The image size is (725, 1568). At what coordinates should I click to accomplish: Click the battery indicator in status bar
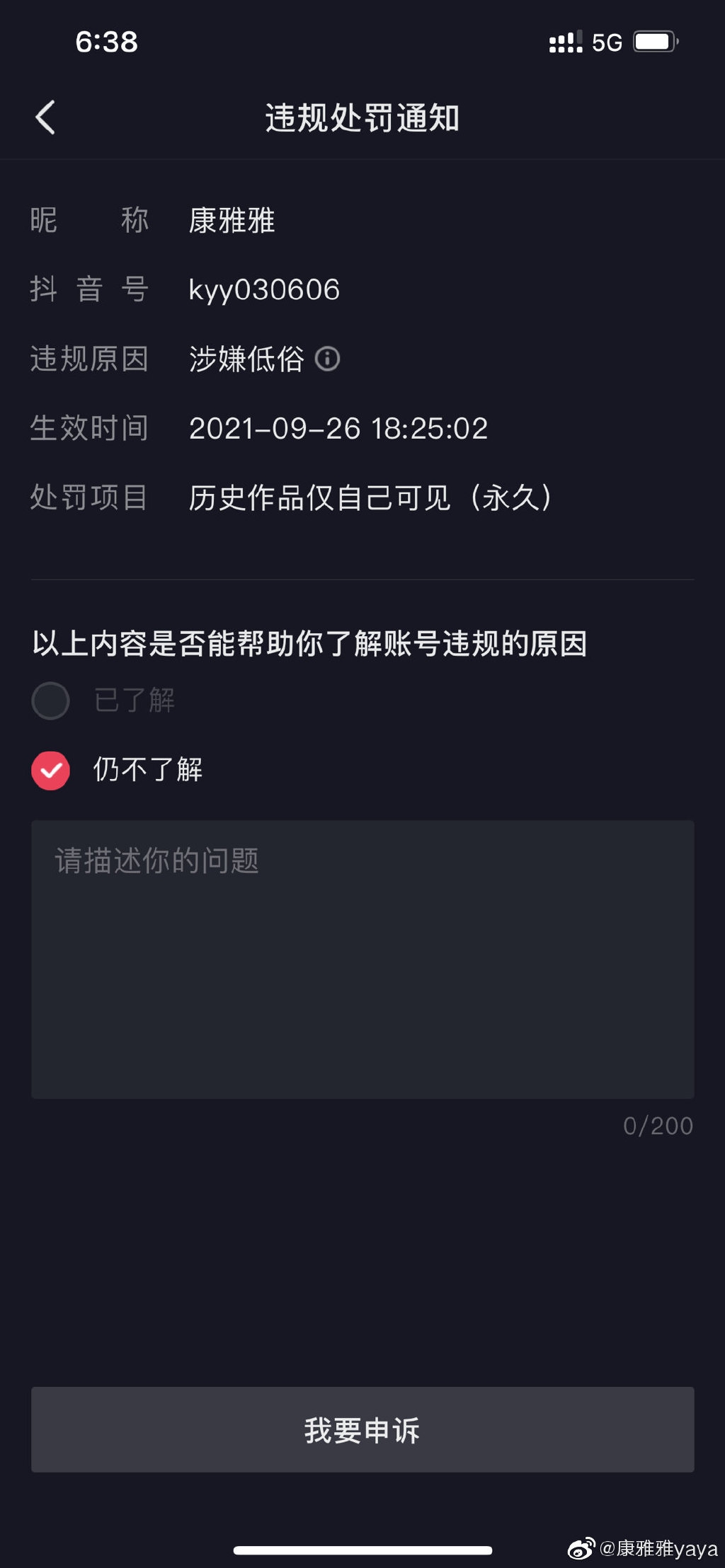point(656,41)
